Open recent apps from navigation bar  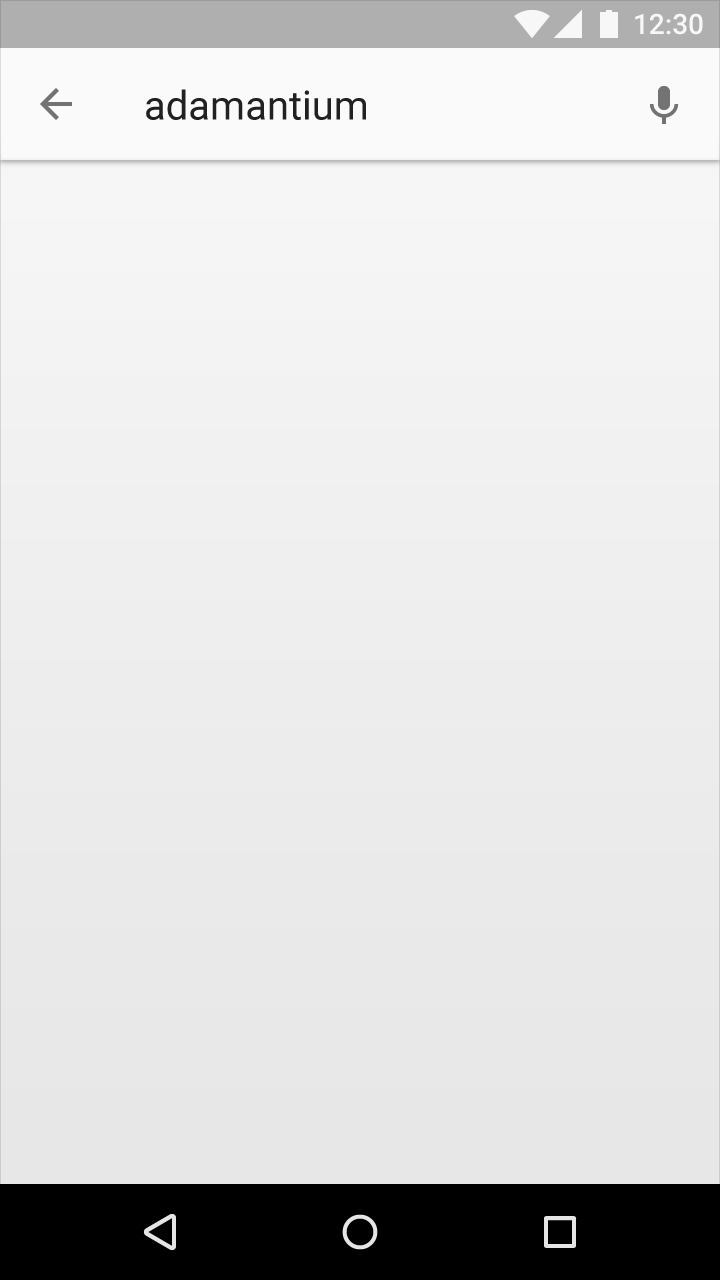(560, 1232)
